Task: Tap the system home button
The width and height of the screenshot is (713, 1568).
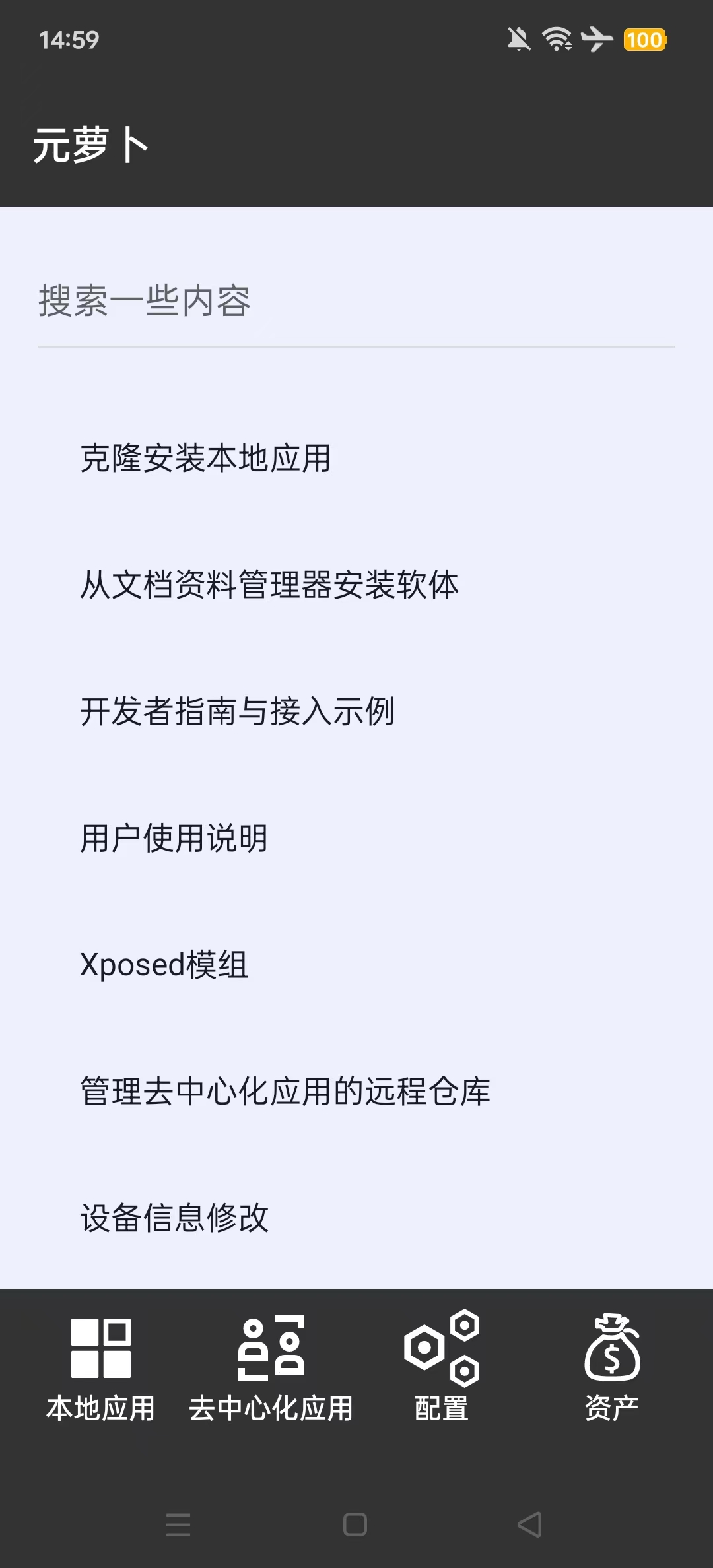Action: (355, 1524)
